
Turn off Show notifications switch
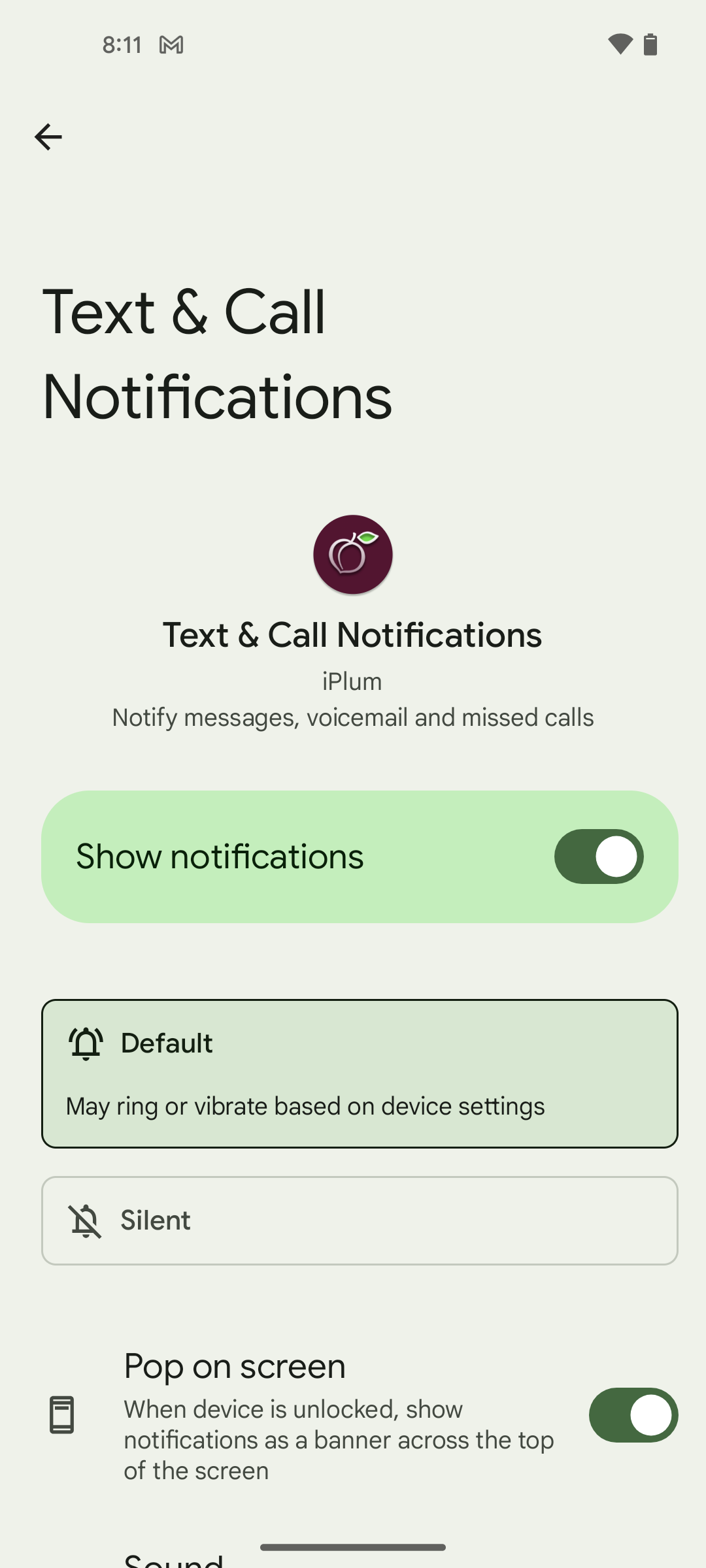(599, 857)
